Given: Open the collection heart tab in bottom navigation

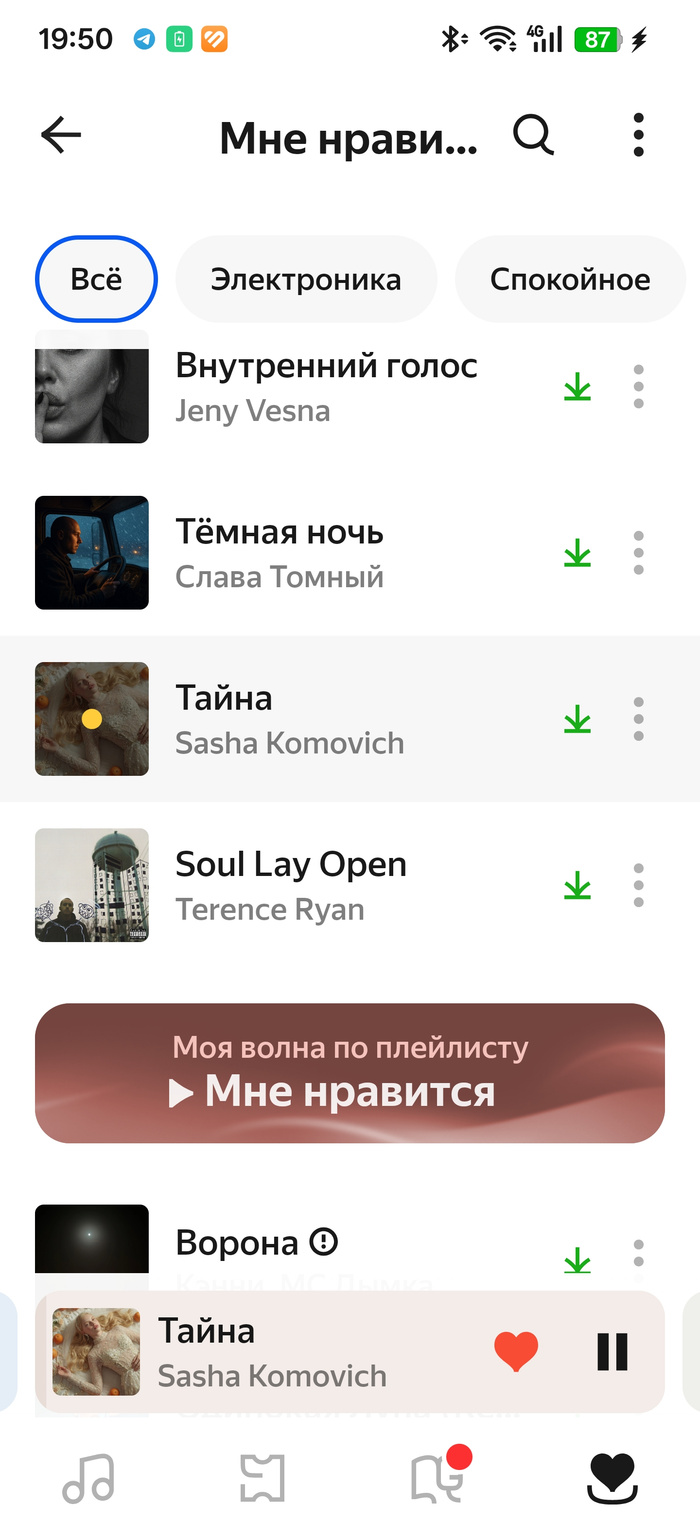Looking at the screenshot, I should pos(612,1478).
